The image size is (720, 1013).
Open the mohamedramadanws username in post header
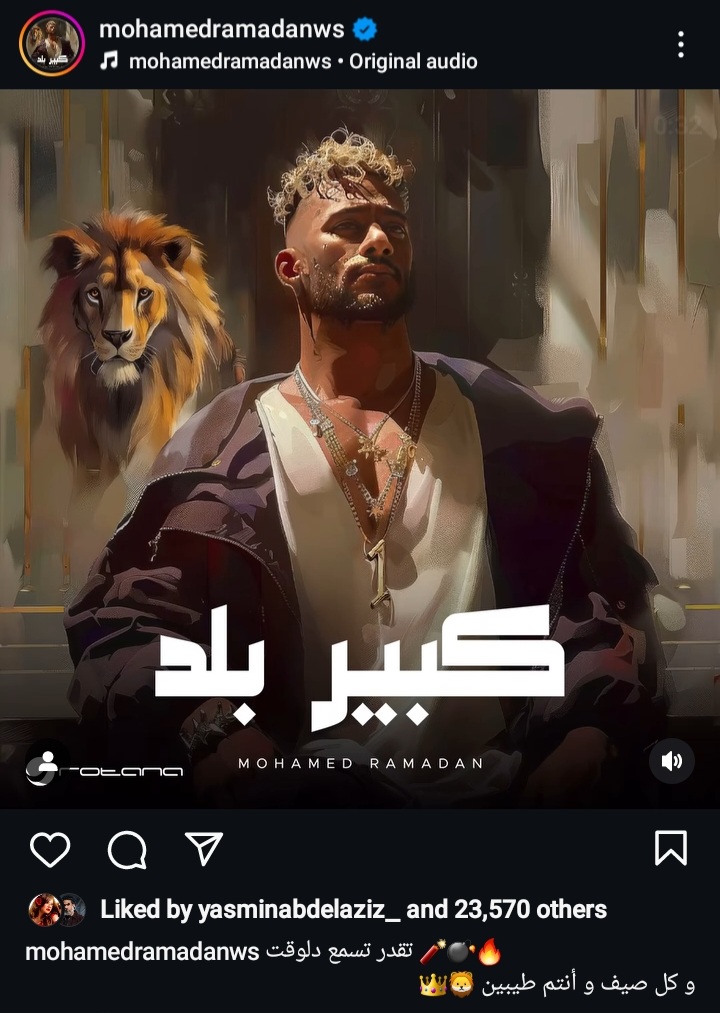[x=224, y=28]
